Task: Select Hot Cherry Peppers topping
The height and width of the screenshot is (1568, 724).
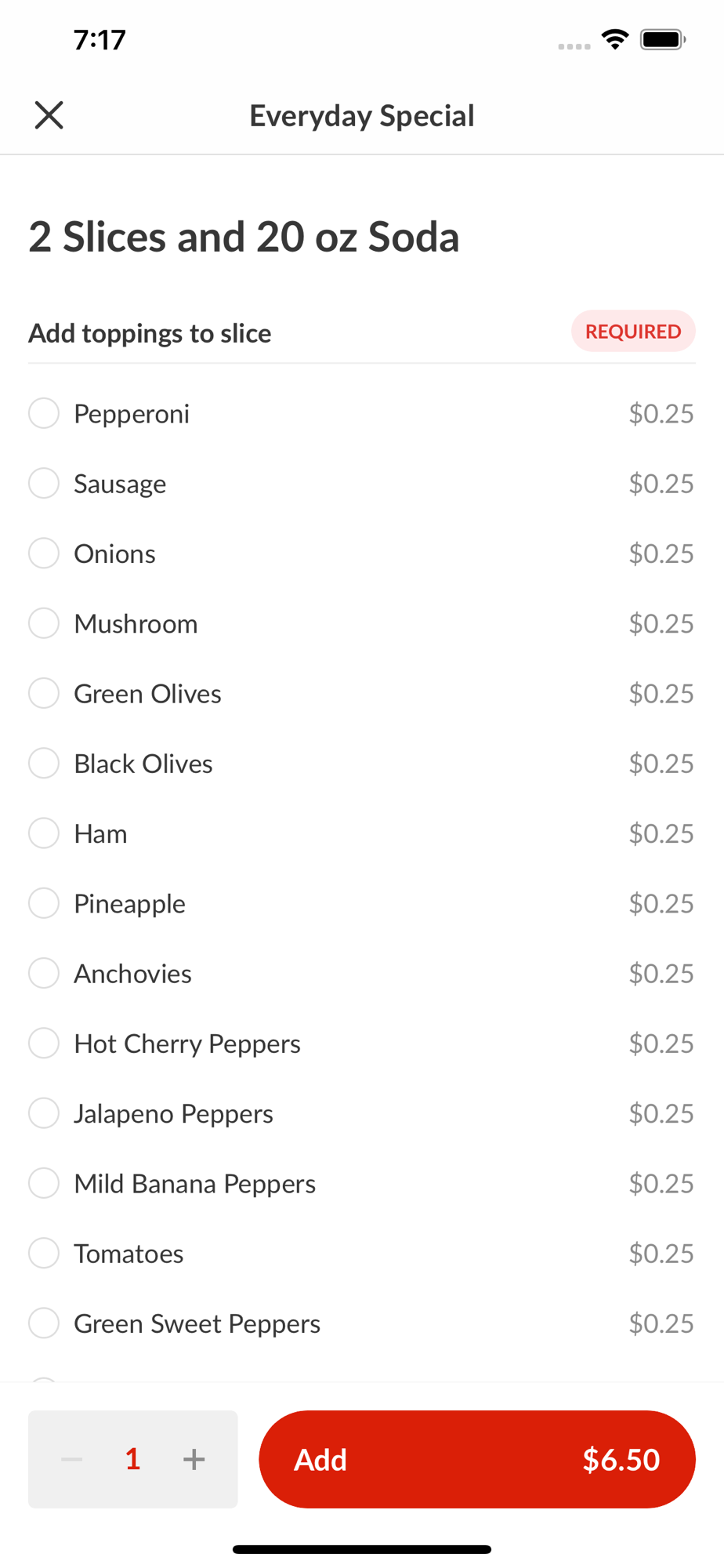Action: point(44,1044)
